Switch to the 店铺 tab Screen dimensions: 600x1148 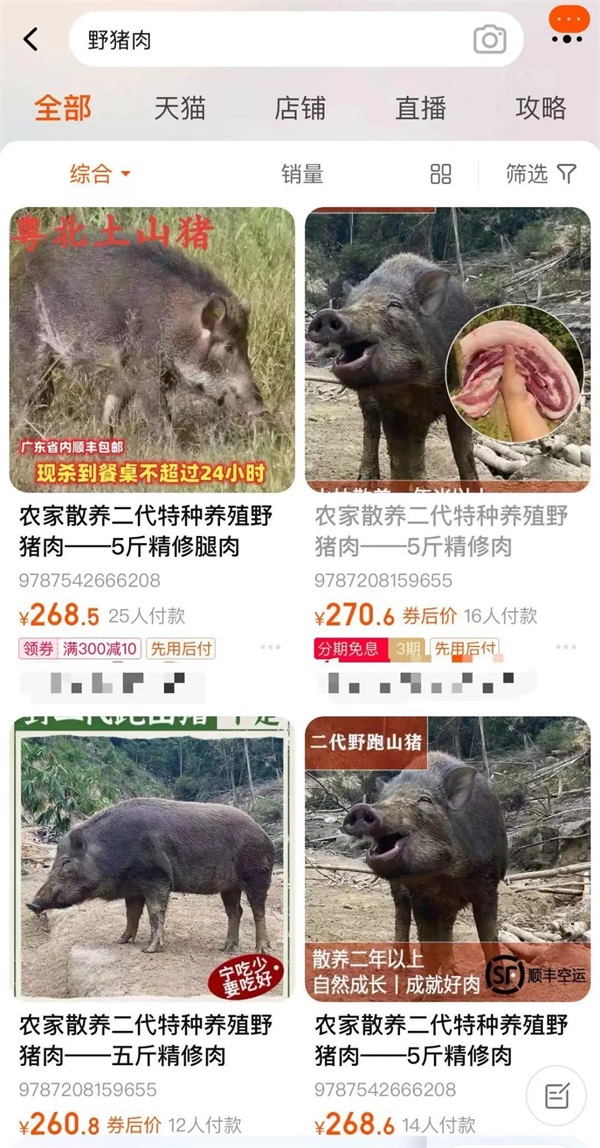(x=300, y=108)
